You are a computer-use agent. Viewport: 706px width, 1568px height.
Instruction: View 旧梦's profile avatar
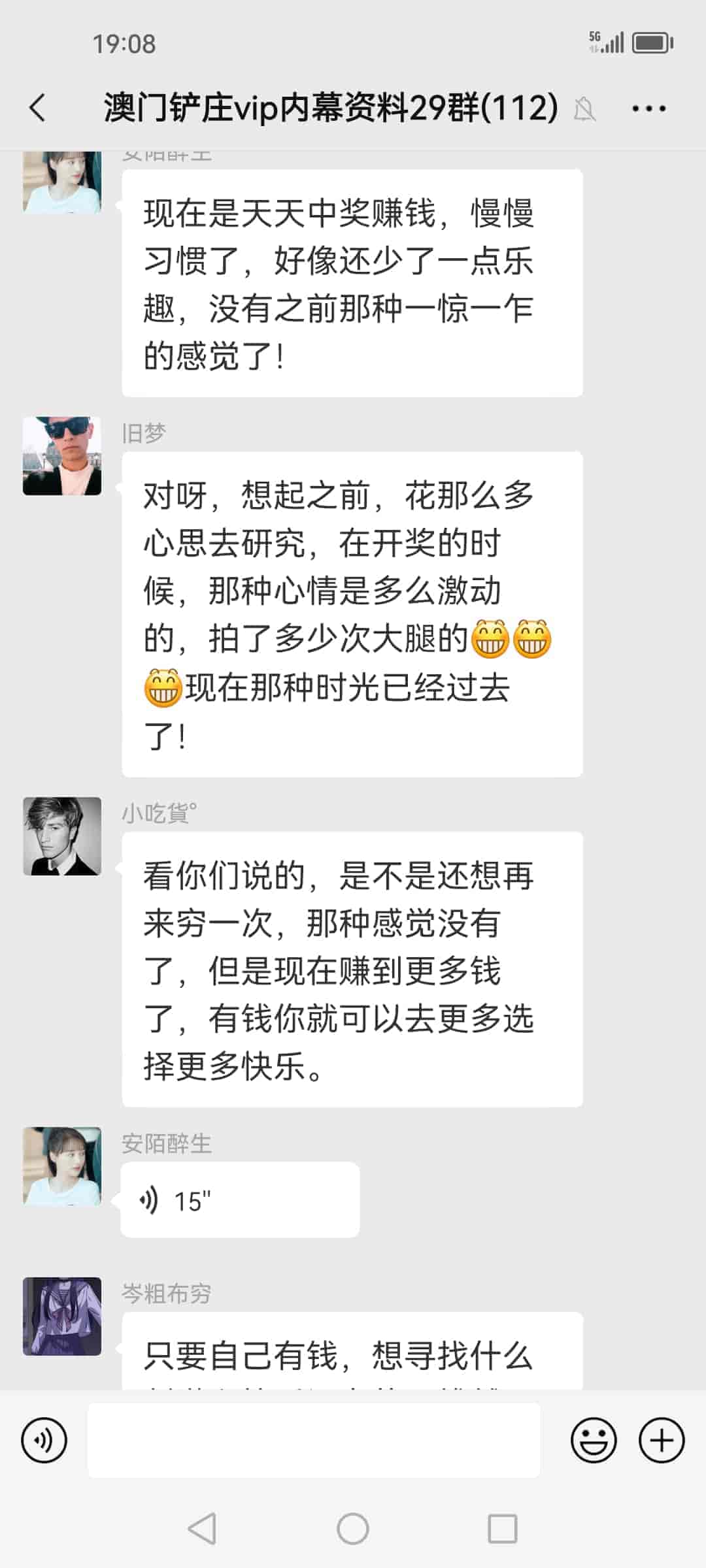point(62,456)
